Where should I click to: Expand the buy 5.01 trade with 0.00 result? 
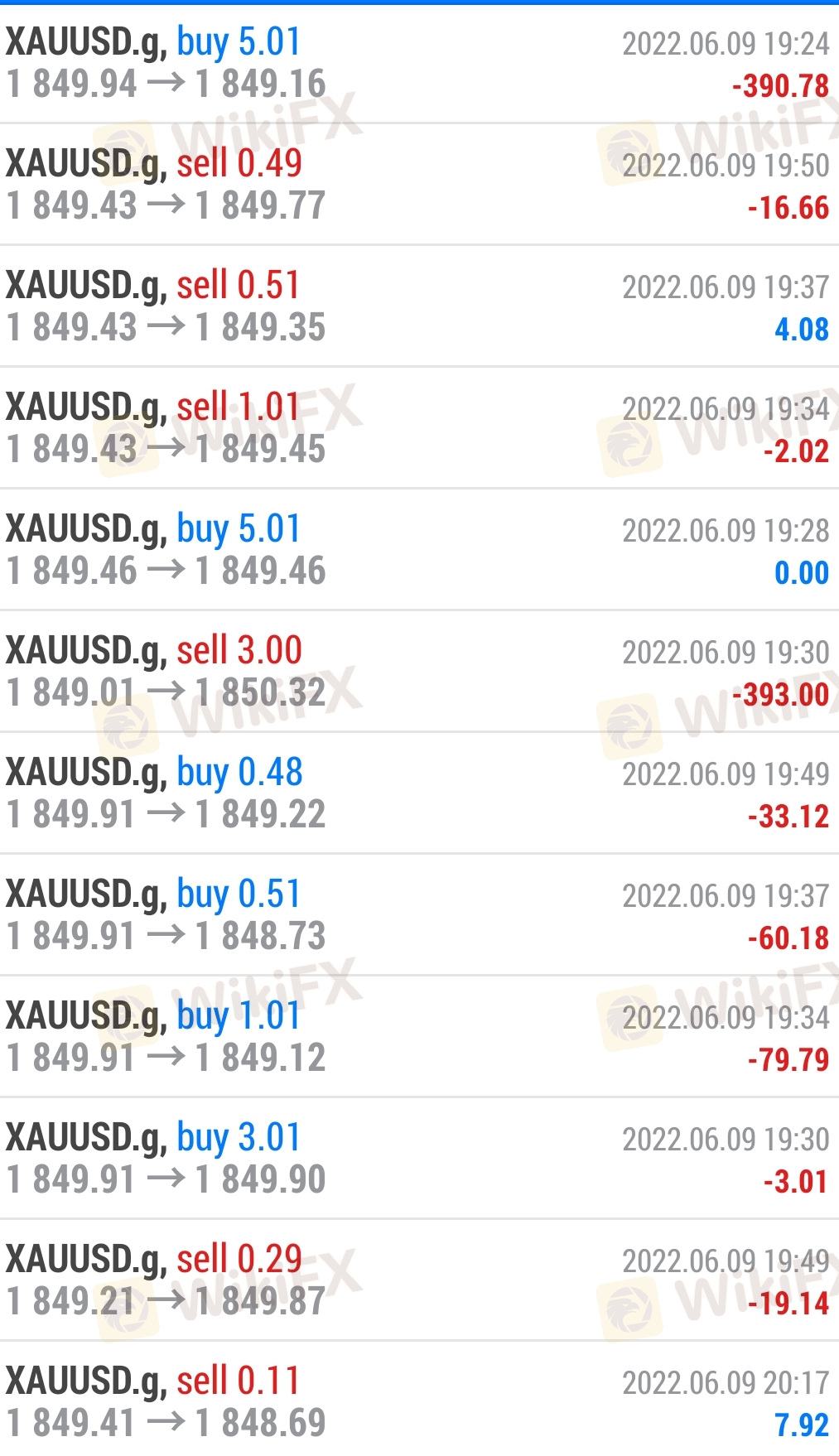(x=419, y=550)
